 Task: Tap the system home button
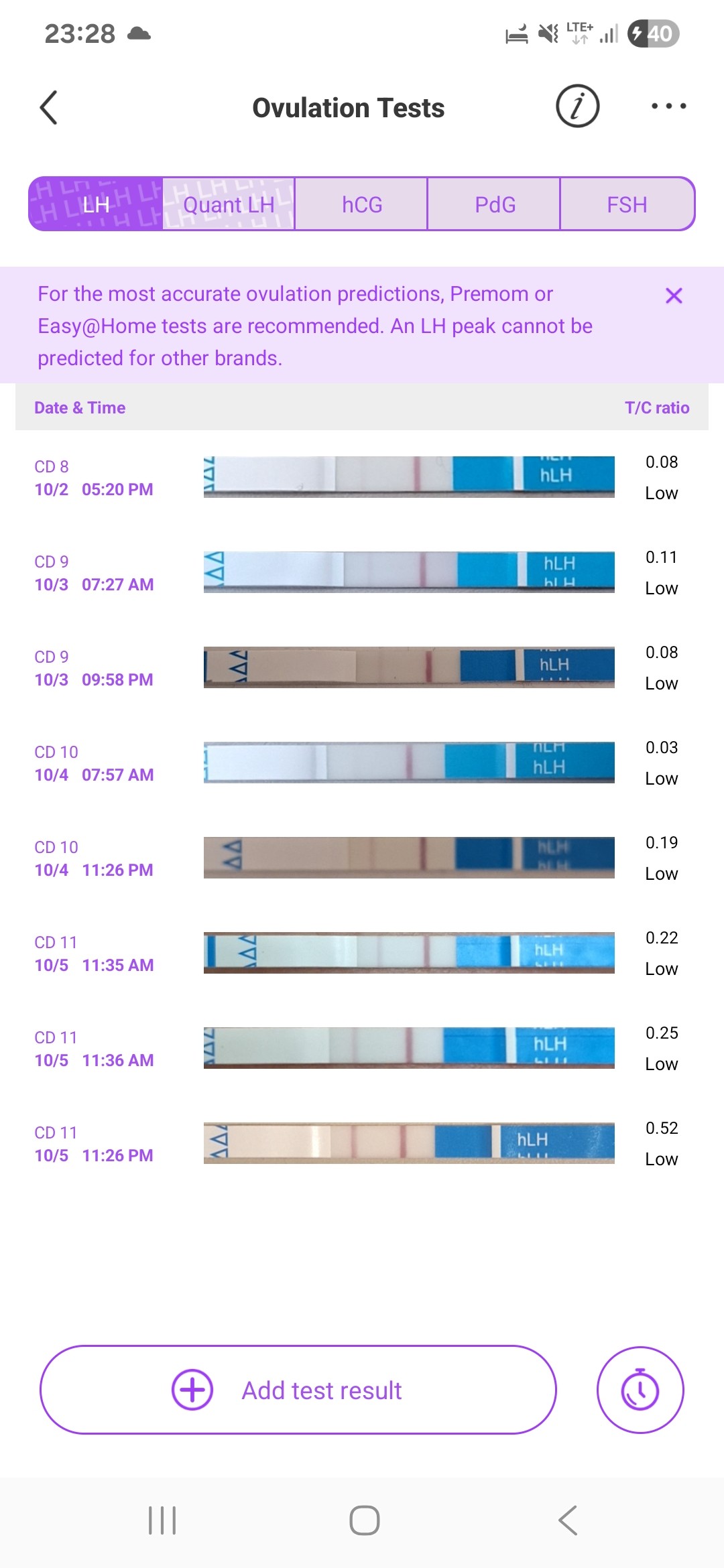click(364, 1520)
